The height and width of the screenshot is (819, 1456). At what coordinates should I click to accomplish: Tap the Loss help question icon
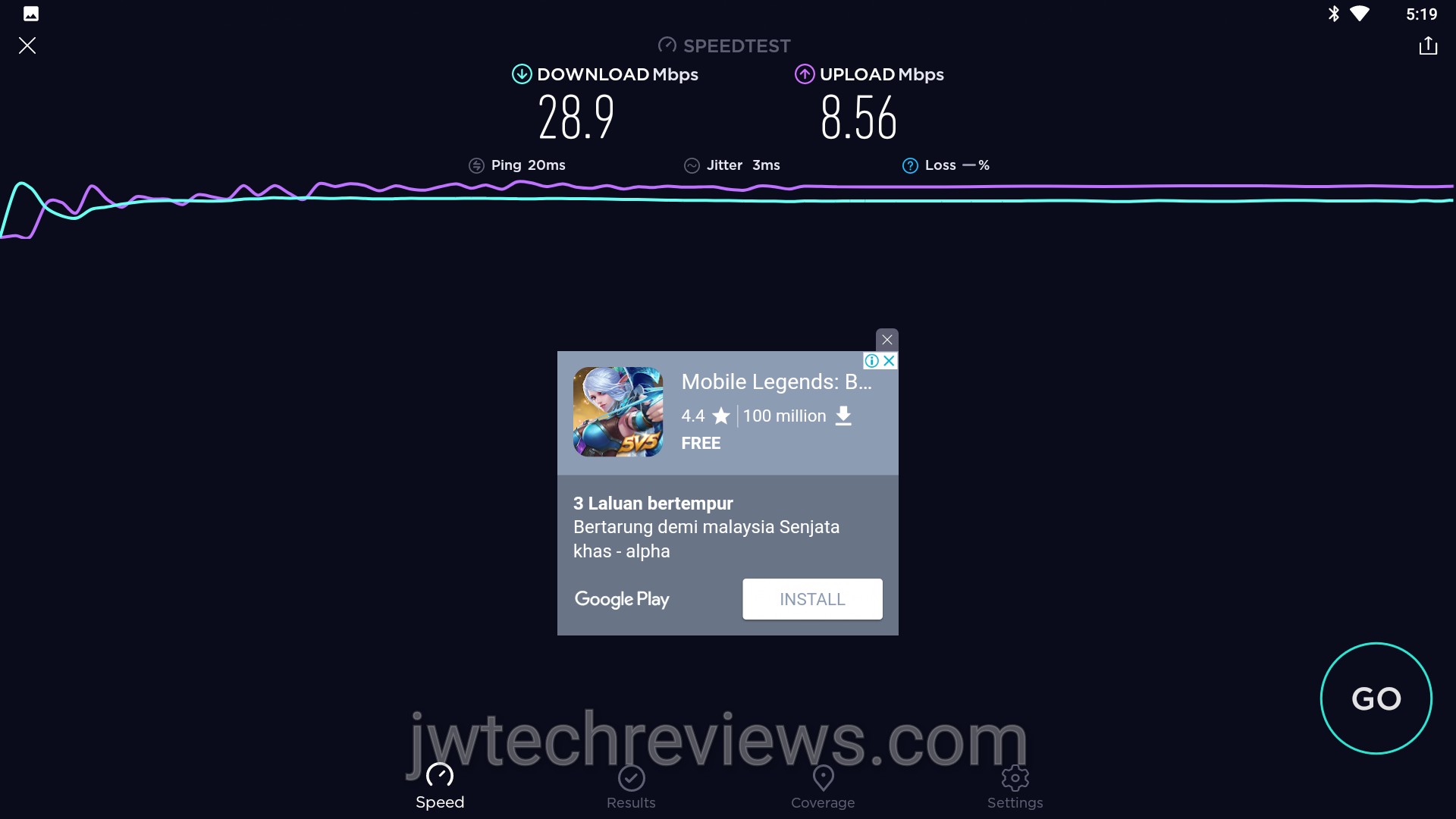[x=910, y=165]
